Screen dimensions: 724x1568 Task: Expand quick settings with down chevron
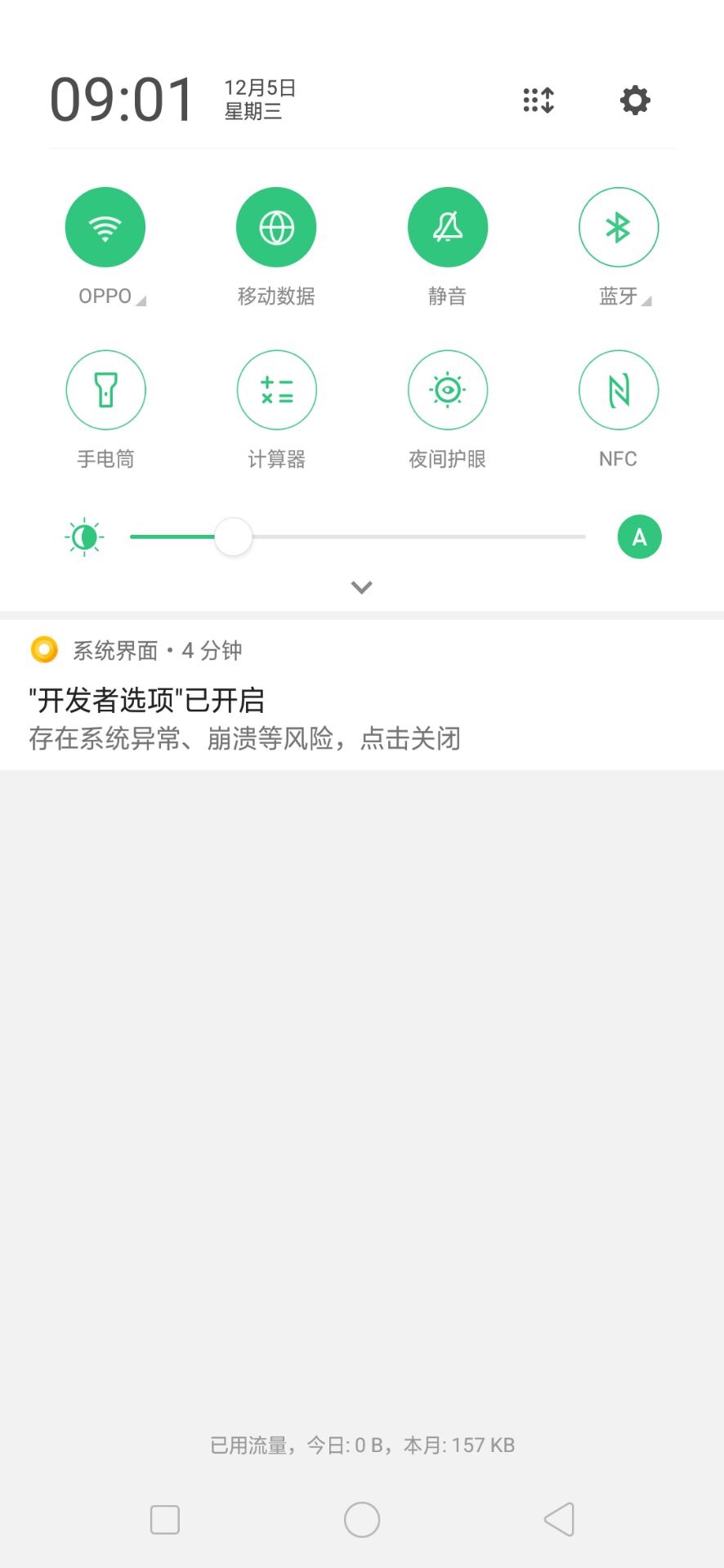tap(361, 587)
